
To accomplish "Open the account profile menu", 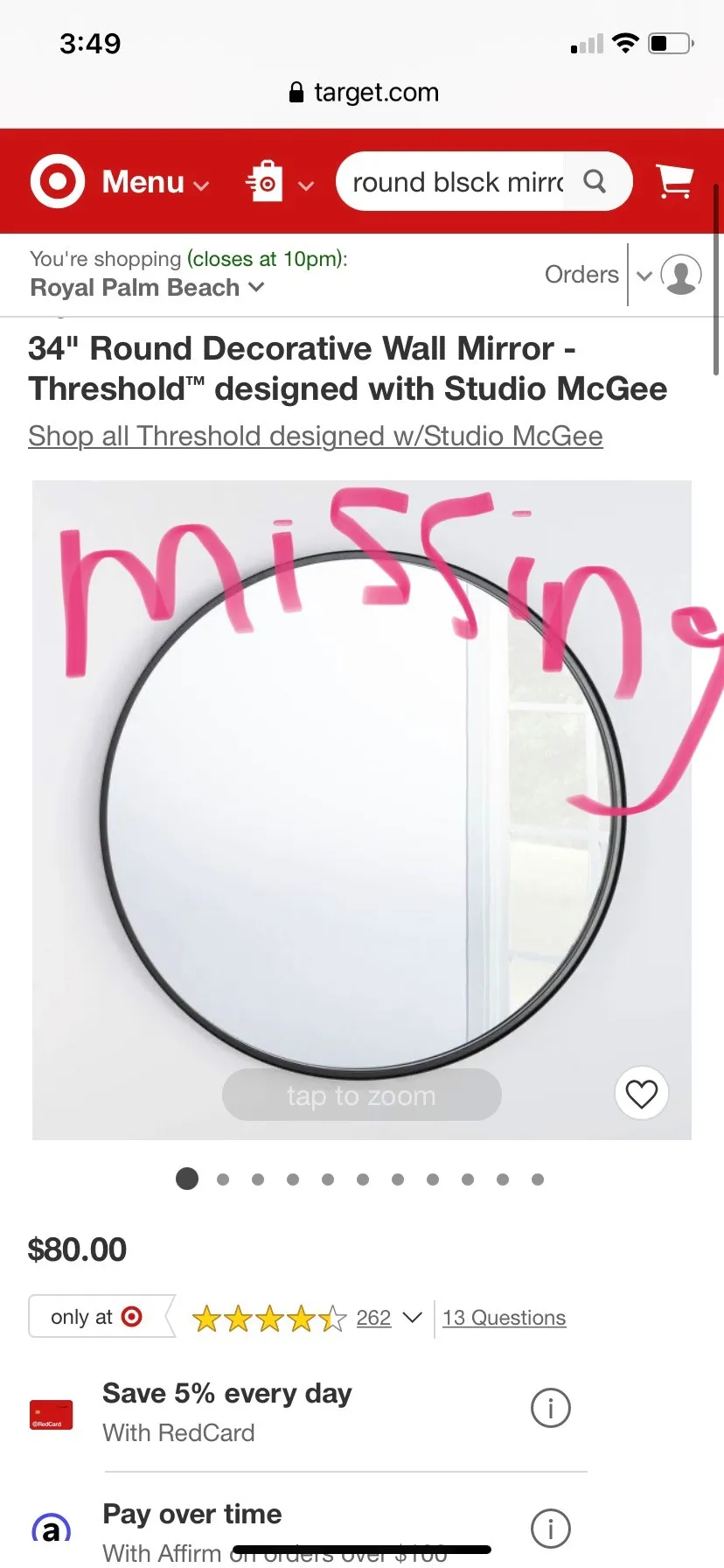I will [679, 275].
